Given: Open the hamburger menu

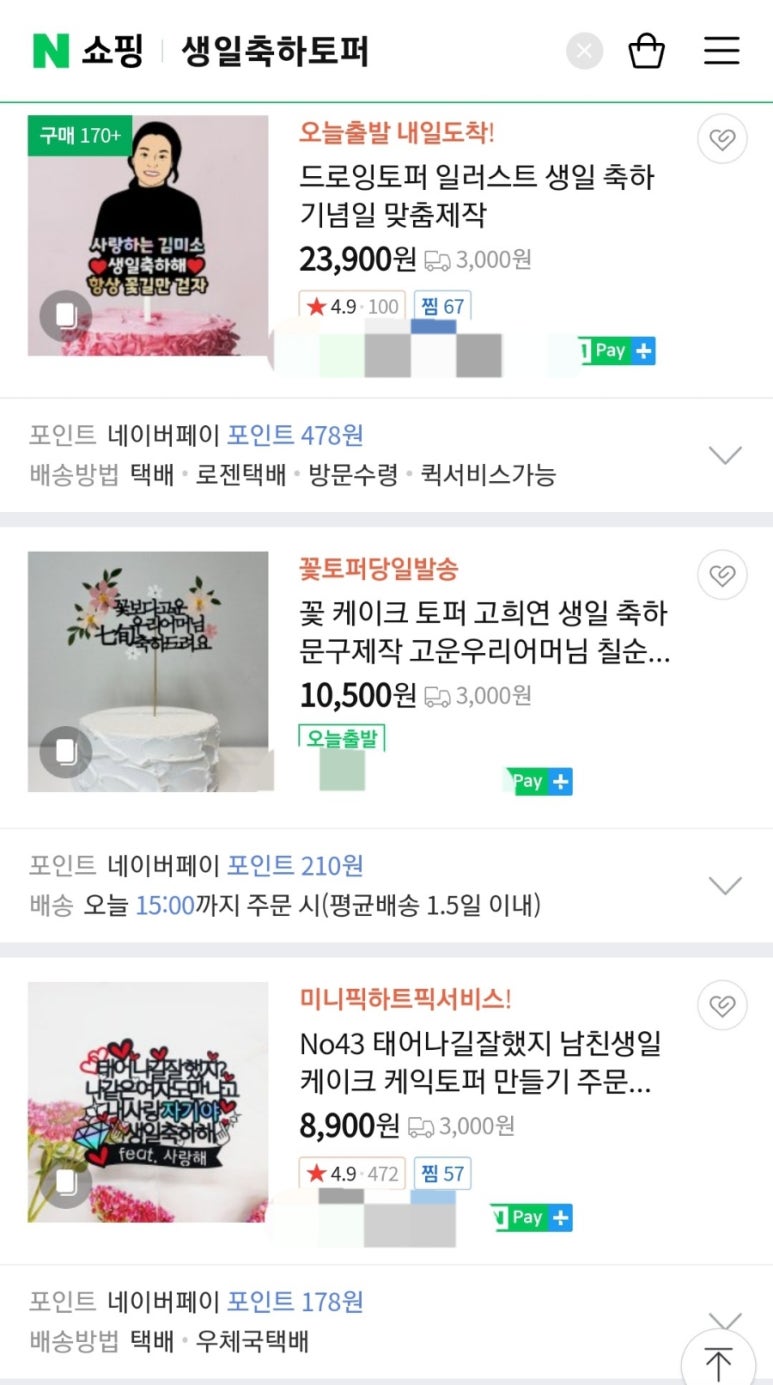Looking at the screenshot, I should 721,51.
